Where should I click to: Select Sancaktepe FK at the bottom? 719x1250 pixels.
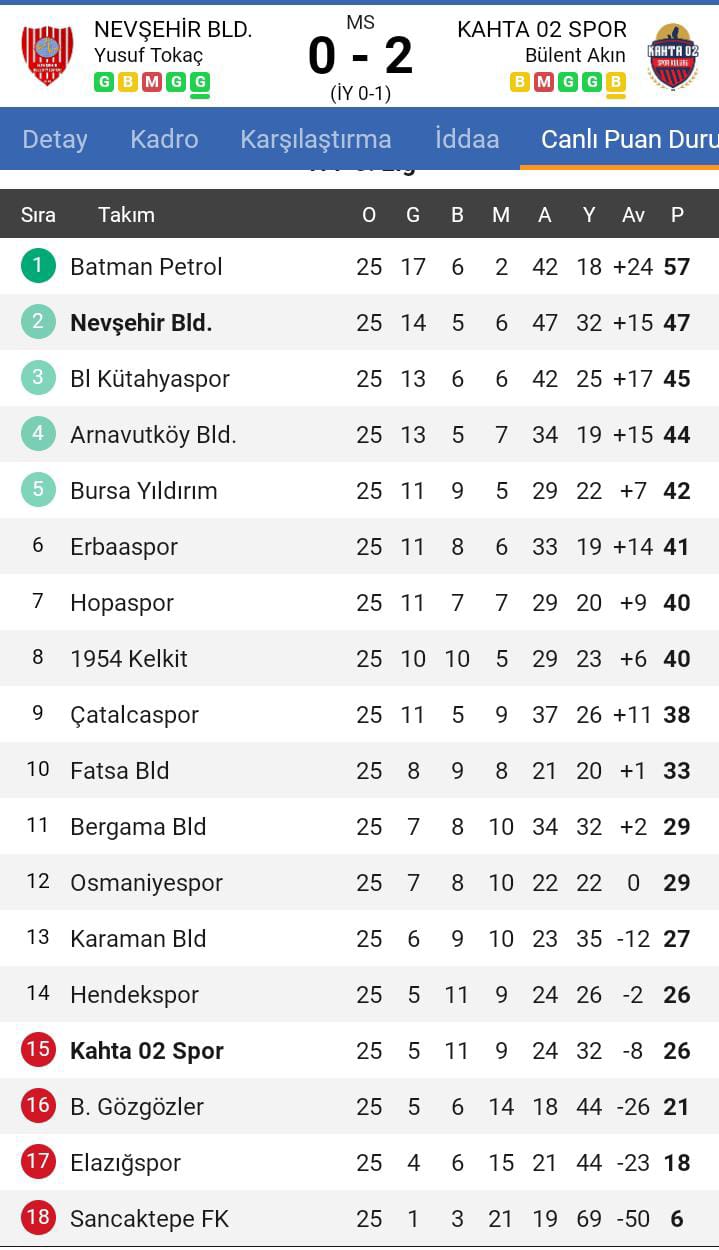click(x=359, y=1218)
